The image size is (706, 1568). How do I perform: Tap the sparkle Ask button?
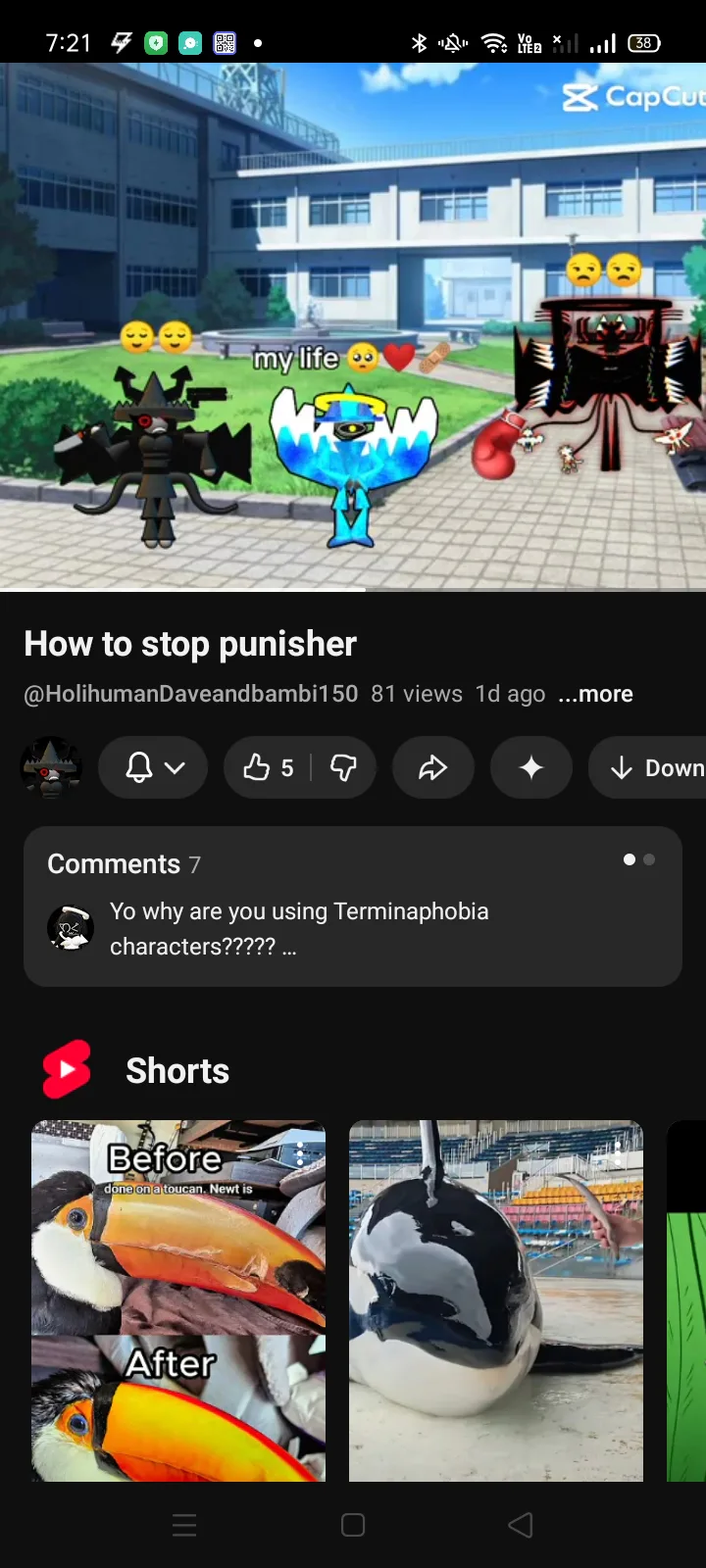[530, 767]
